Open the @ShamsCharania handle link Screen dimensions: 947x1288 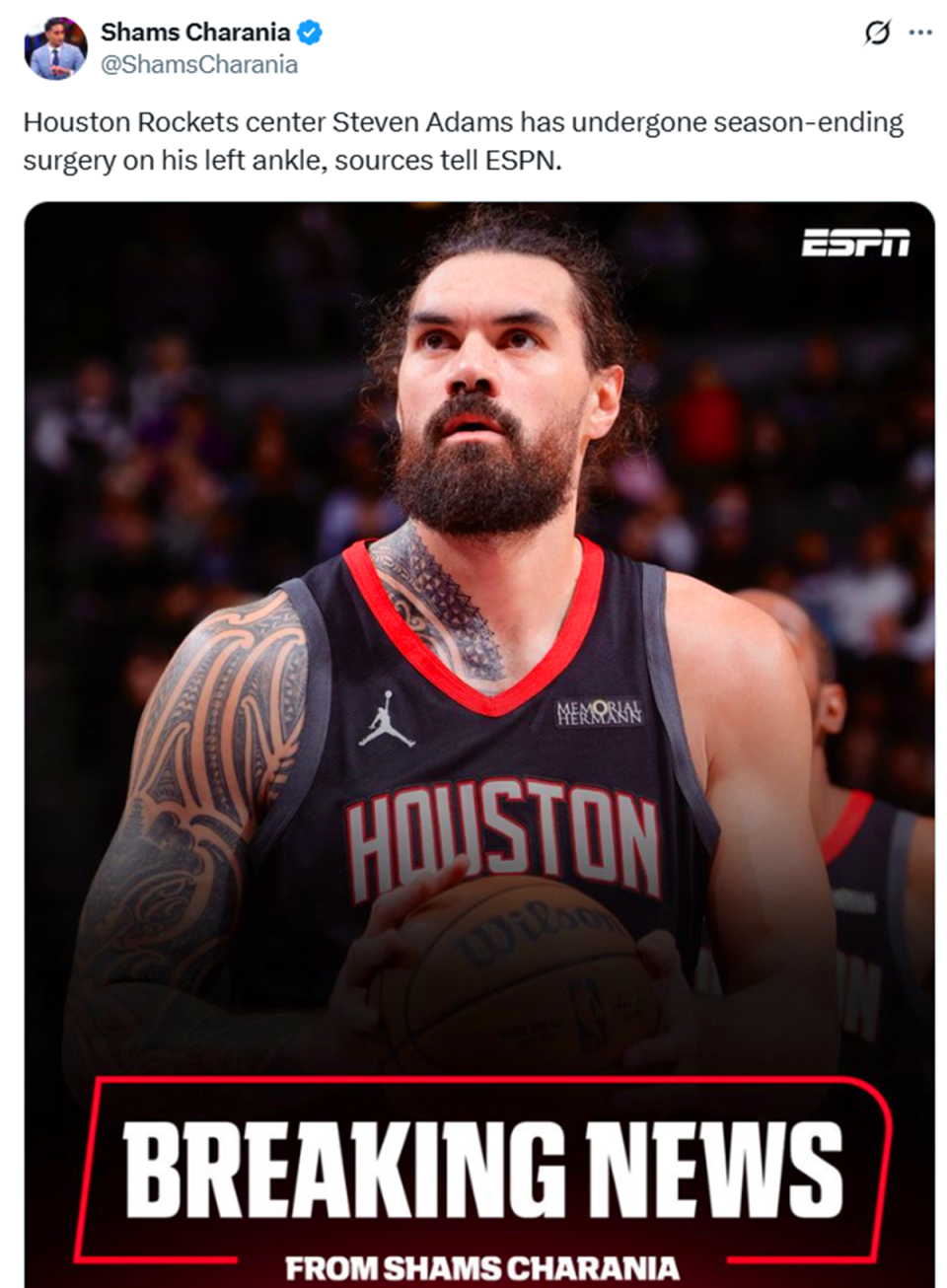199,64
